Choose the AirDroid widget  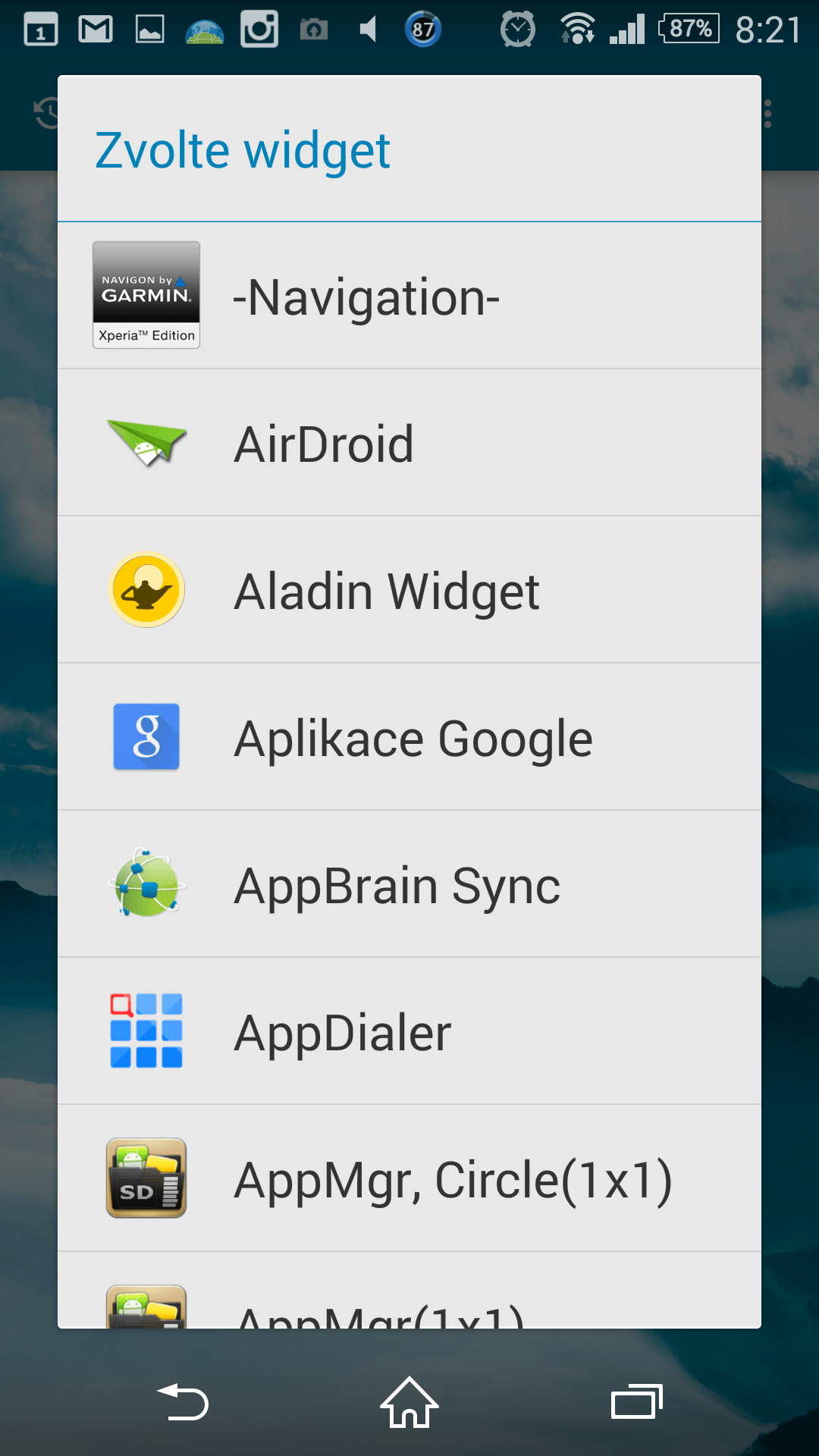[x=409, y=443]
